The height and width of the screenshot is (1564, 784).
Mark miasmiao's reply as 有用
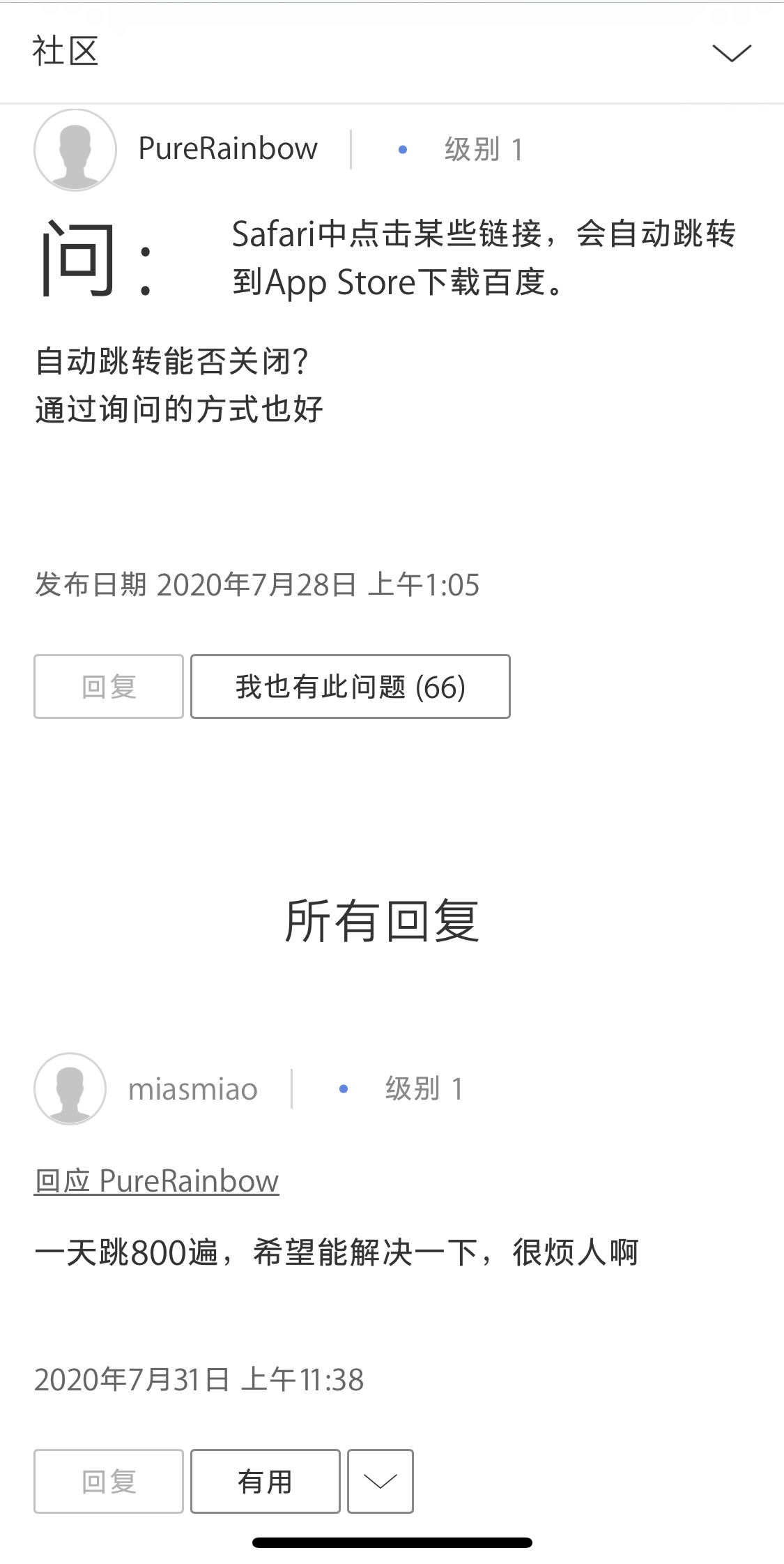click(265, 1481)
